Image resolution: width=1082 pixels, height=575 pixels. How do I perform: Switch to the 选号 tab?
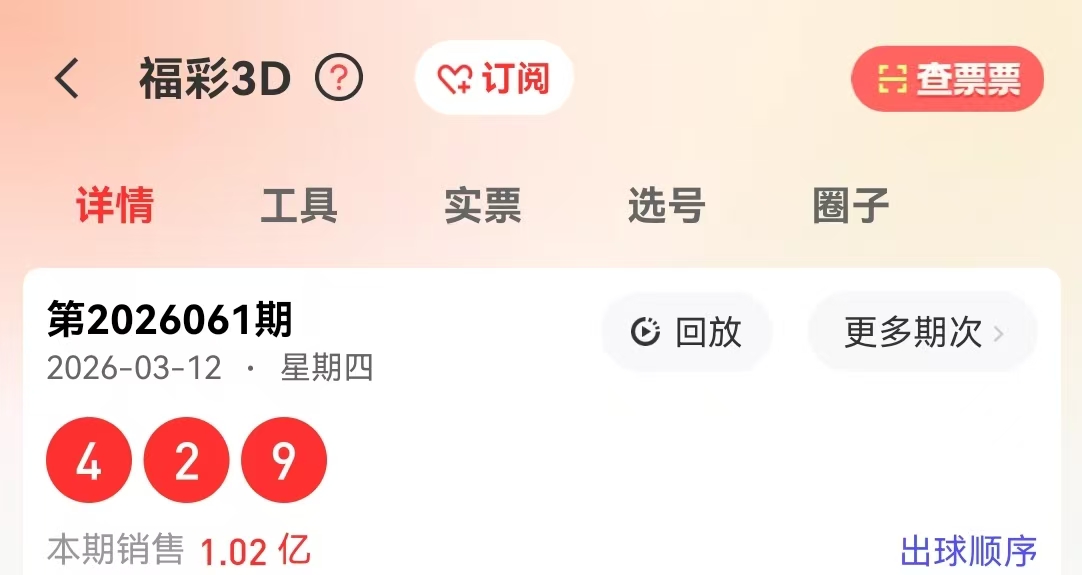[x=667, y=206]
